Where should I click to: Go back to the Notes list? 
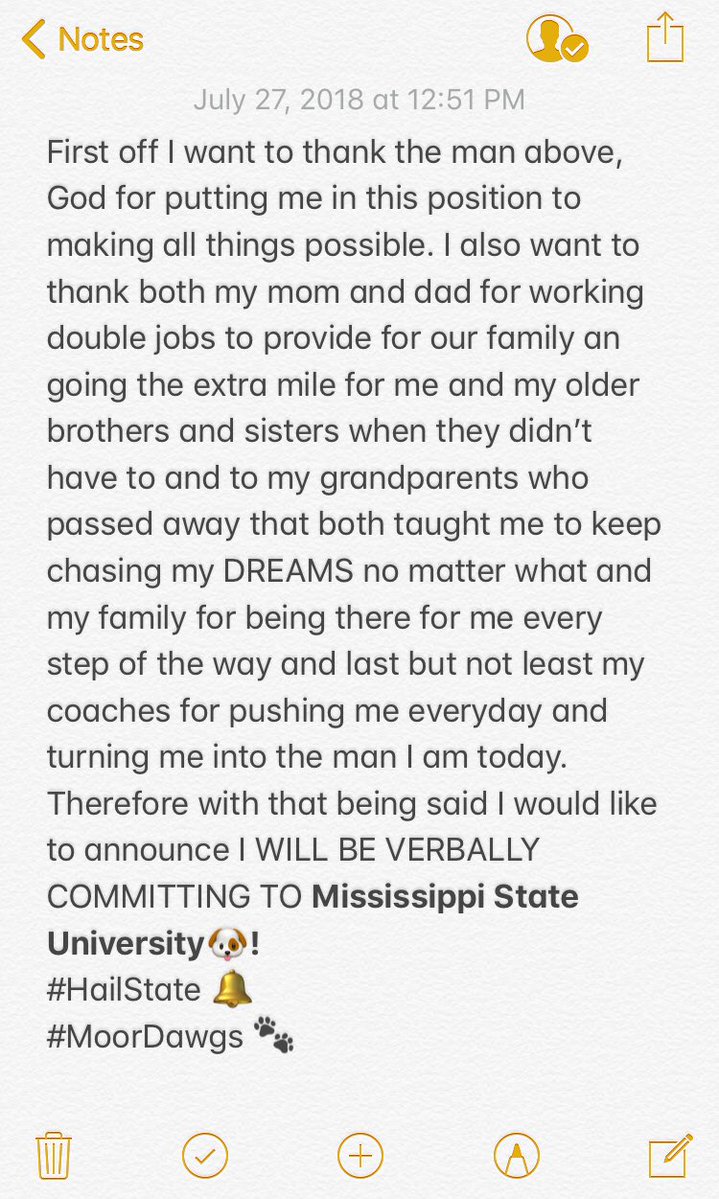coord(82,40)
